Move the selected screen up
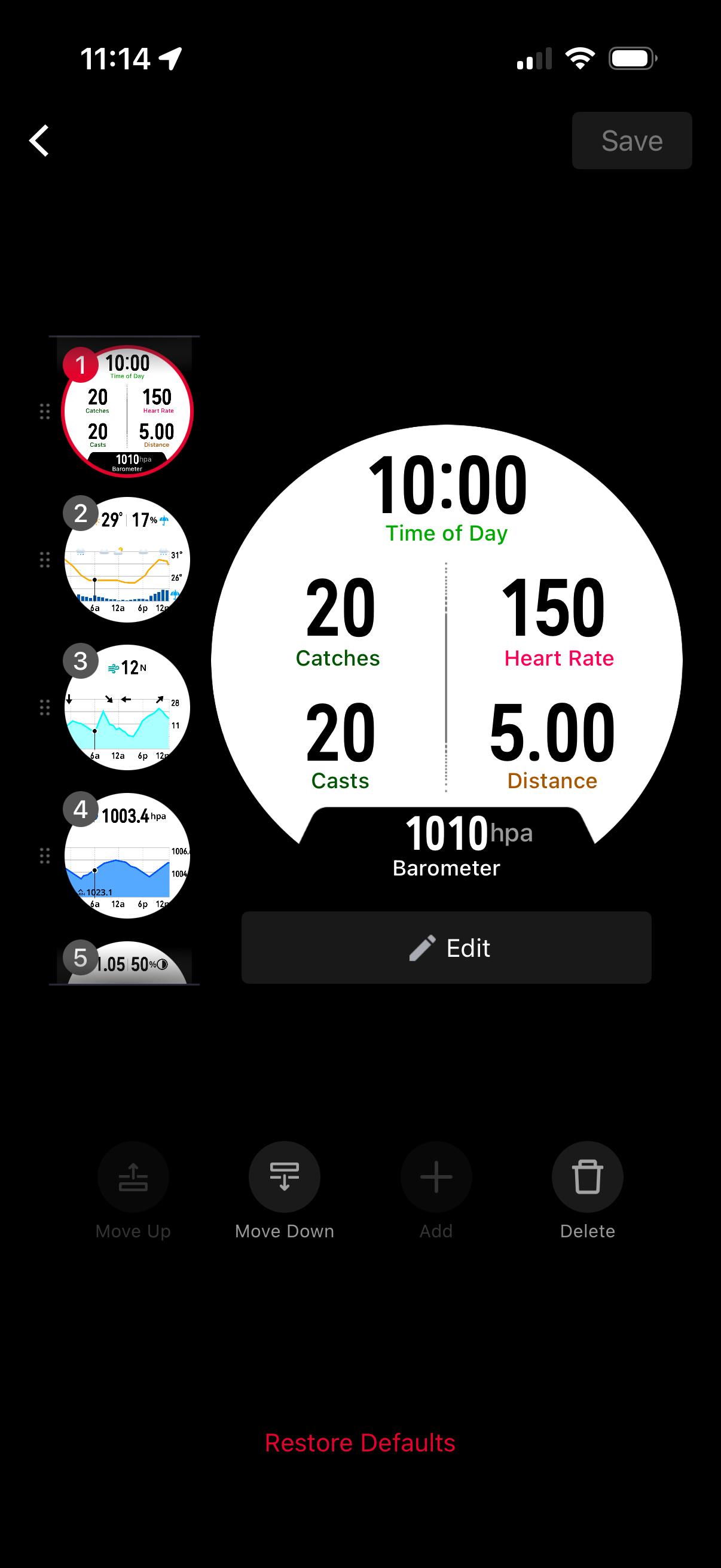The height and width of the screenshot is (1568, 721). point(133,1177)
